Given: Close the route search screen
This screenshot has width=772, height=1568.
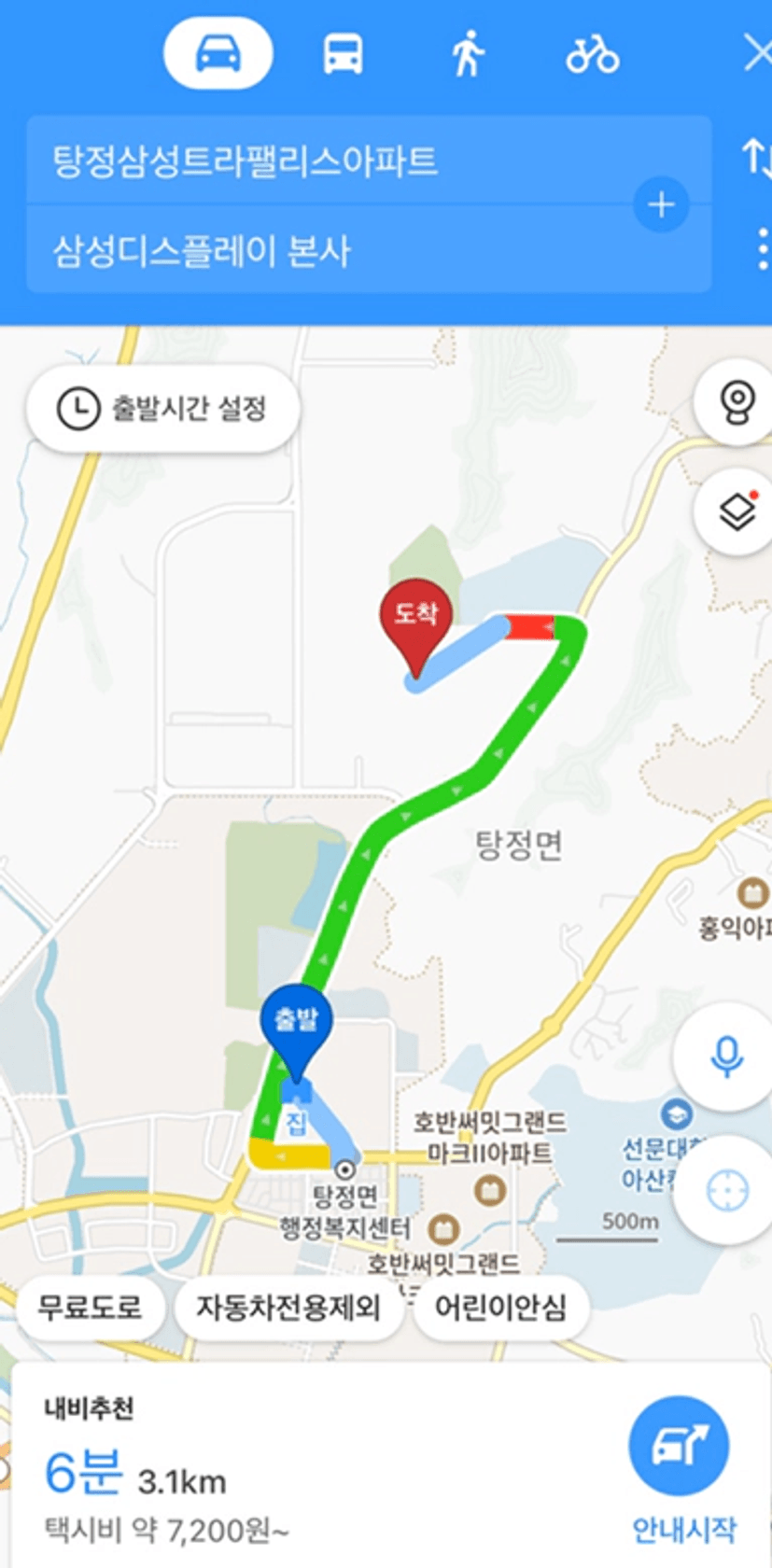Looking at the screenshot, I should tap(758, 53).
